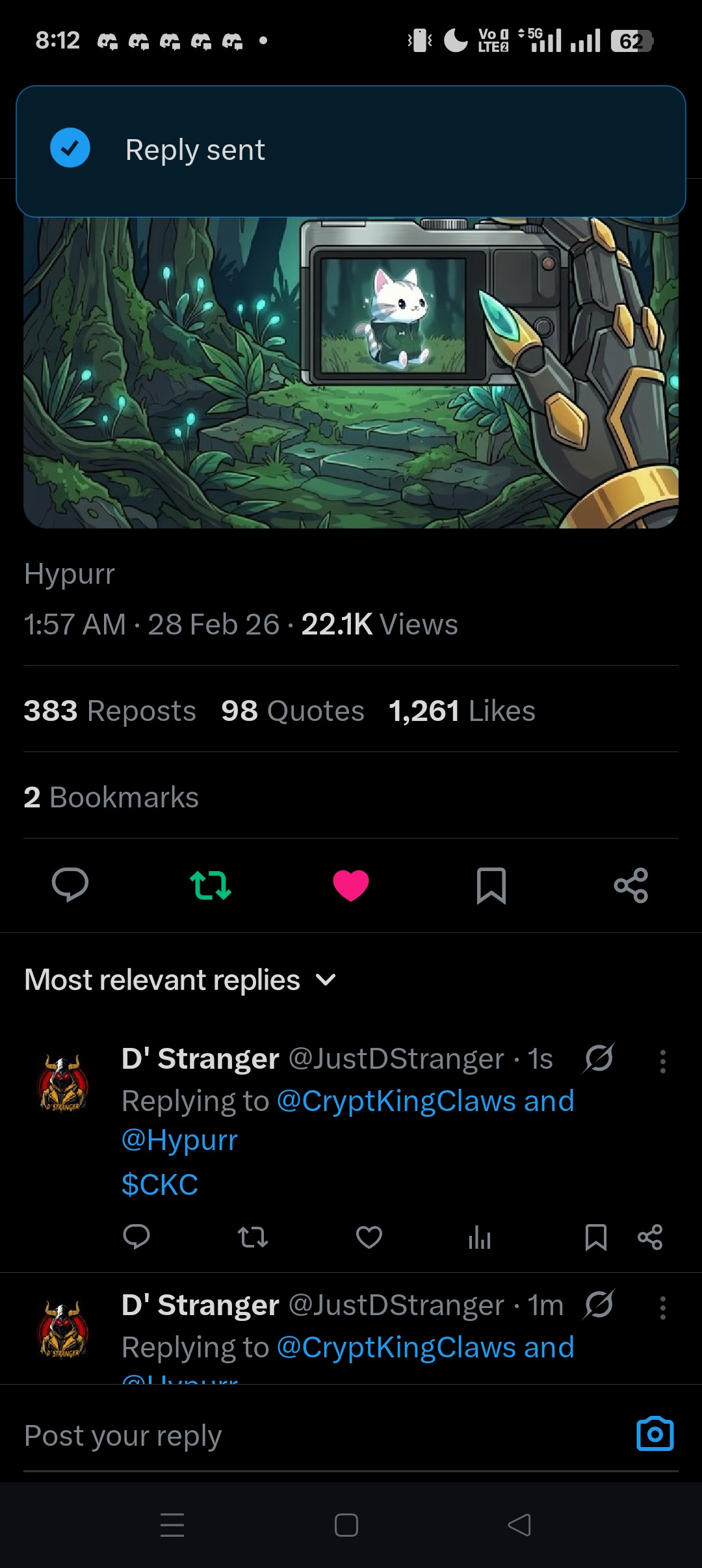Image resolution: width=702 pixels, height=1568 pixels.
Task: View the 98 Quotes list
Action: 292,711
